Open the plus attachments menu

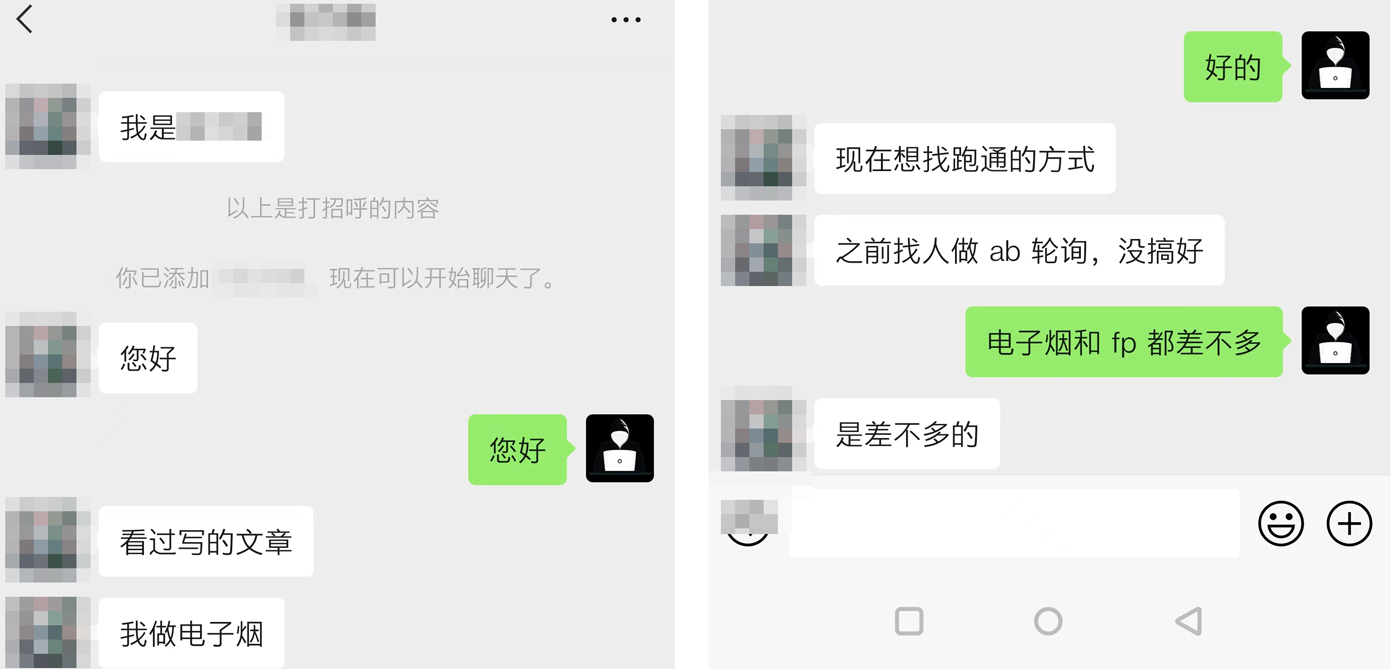tap(1349, 523)
